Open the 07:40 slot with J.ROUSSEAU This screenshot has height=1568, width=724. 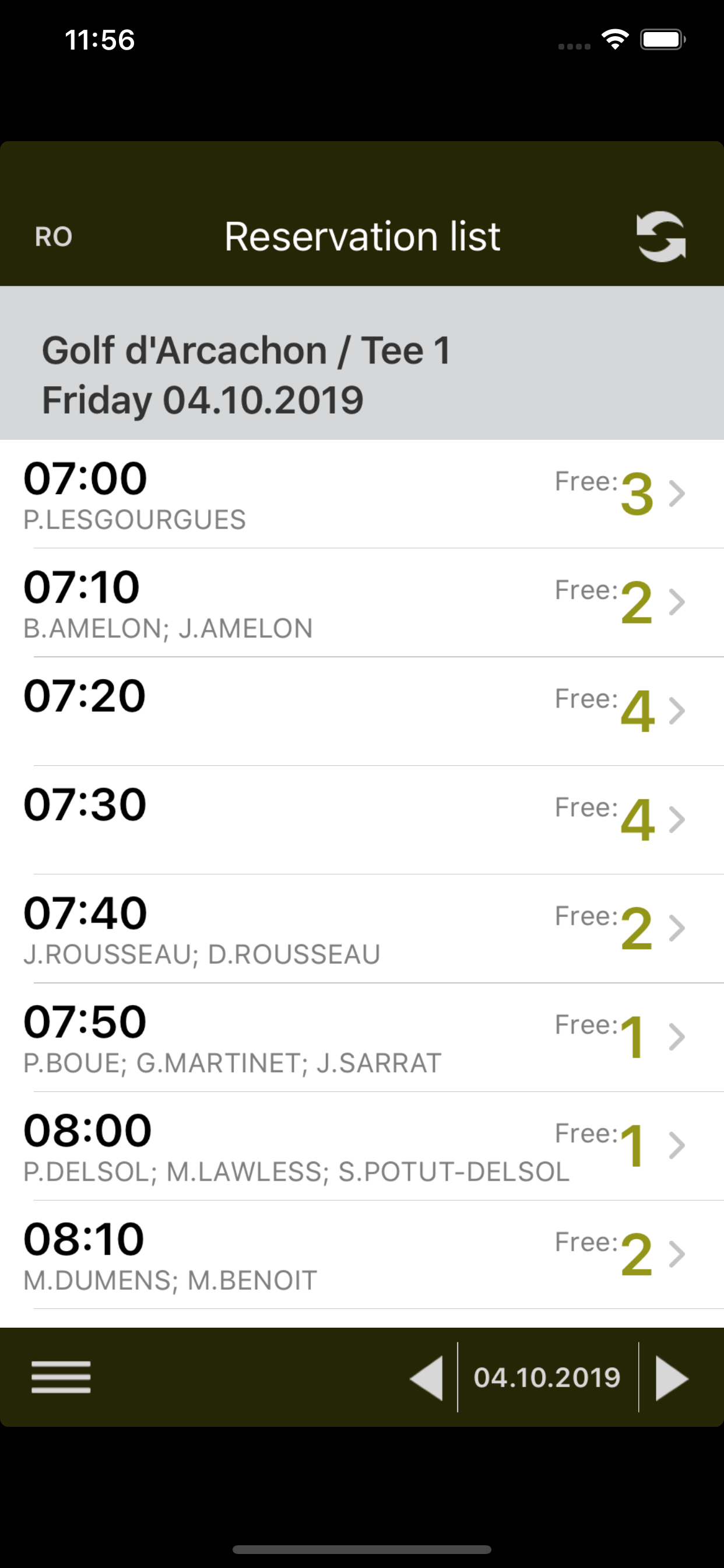362,929
